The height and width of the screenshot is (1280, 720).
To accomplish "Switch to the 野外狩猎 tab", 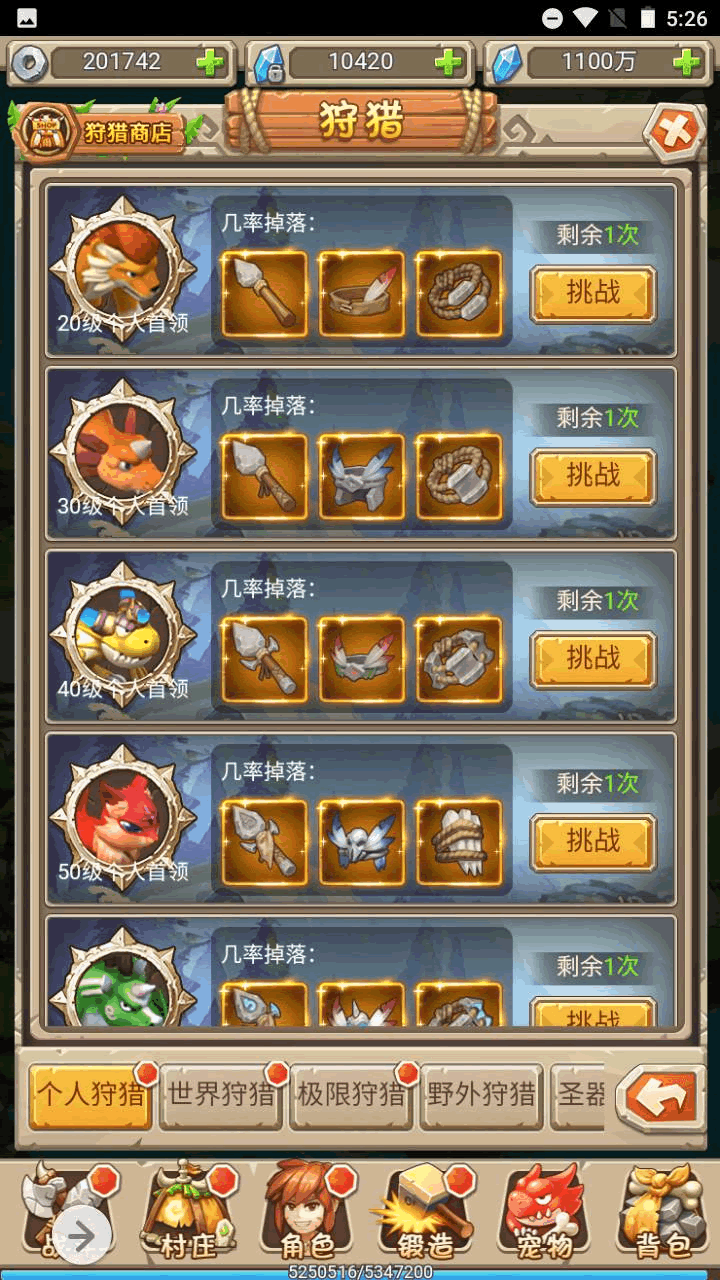I will coord(481,1095).
